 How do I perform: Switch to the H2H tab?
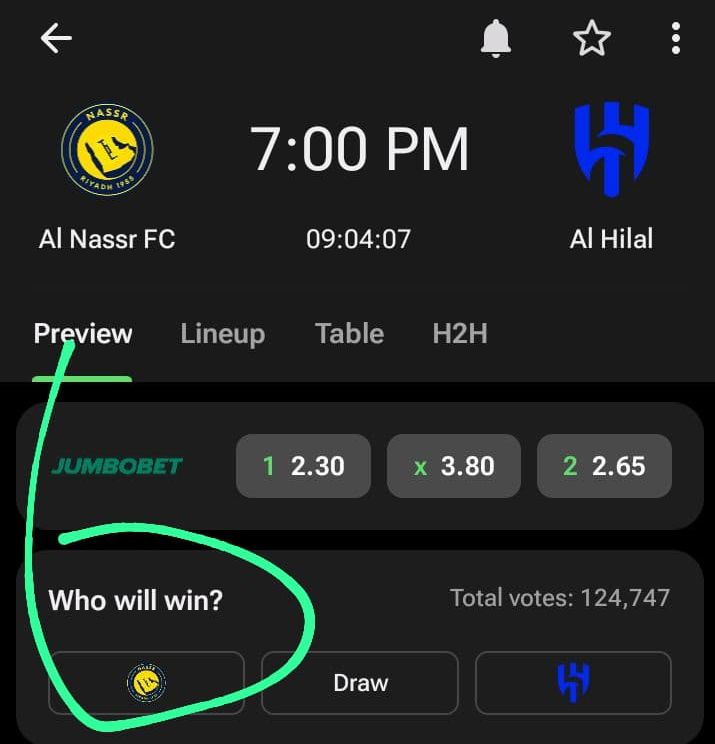point(460,333)
